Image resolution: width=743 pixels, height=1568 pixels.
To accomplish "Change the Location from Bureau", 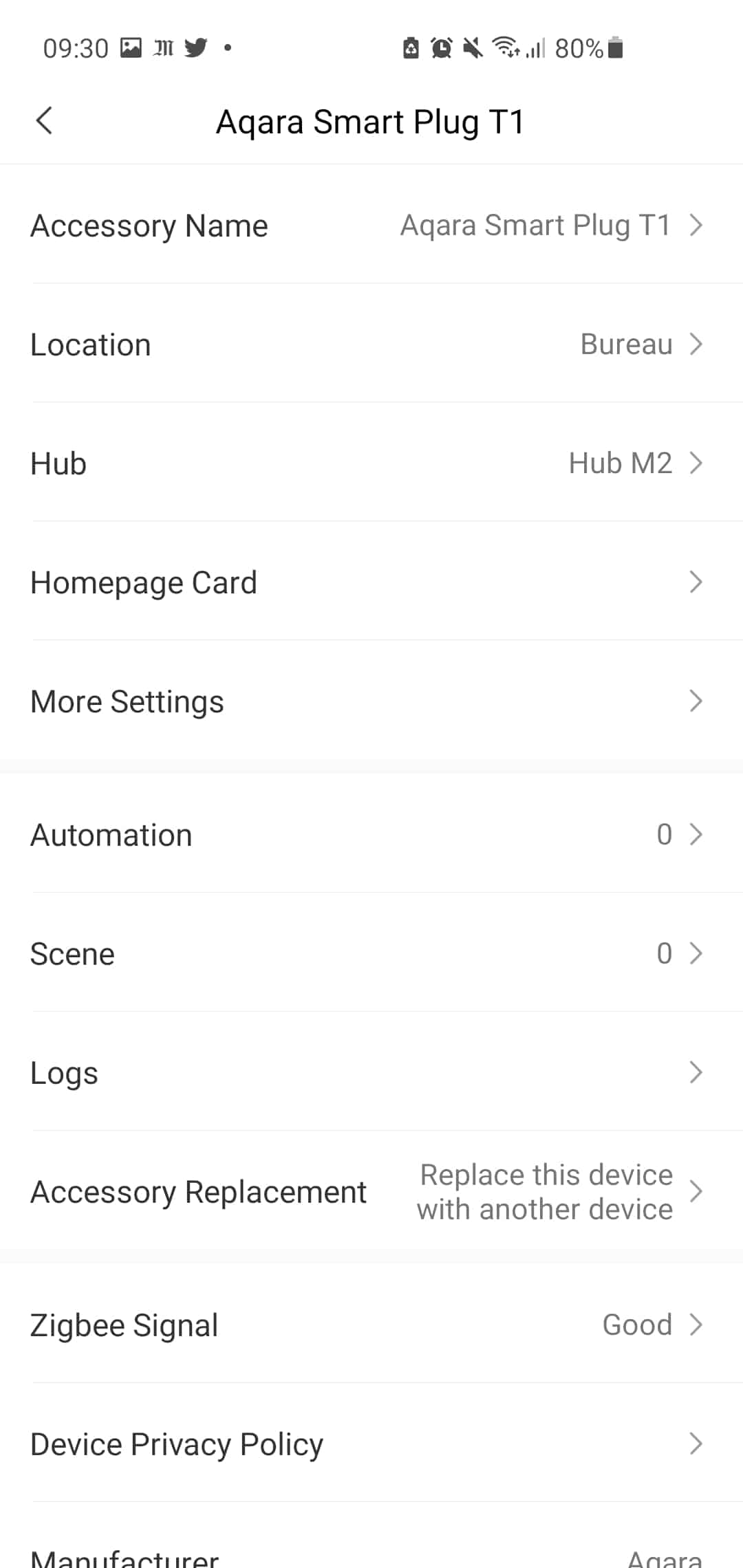I will pos(371,345).
